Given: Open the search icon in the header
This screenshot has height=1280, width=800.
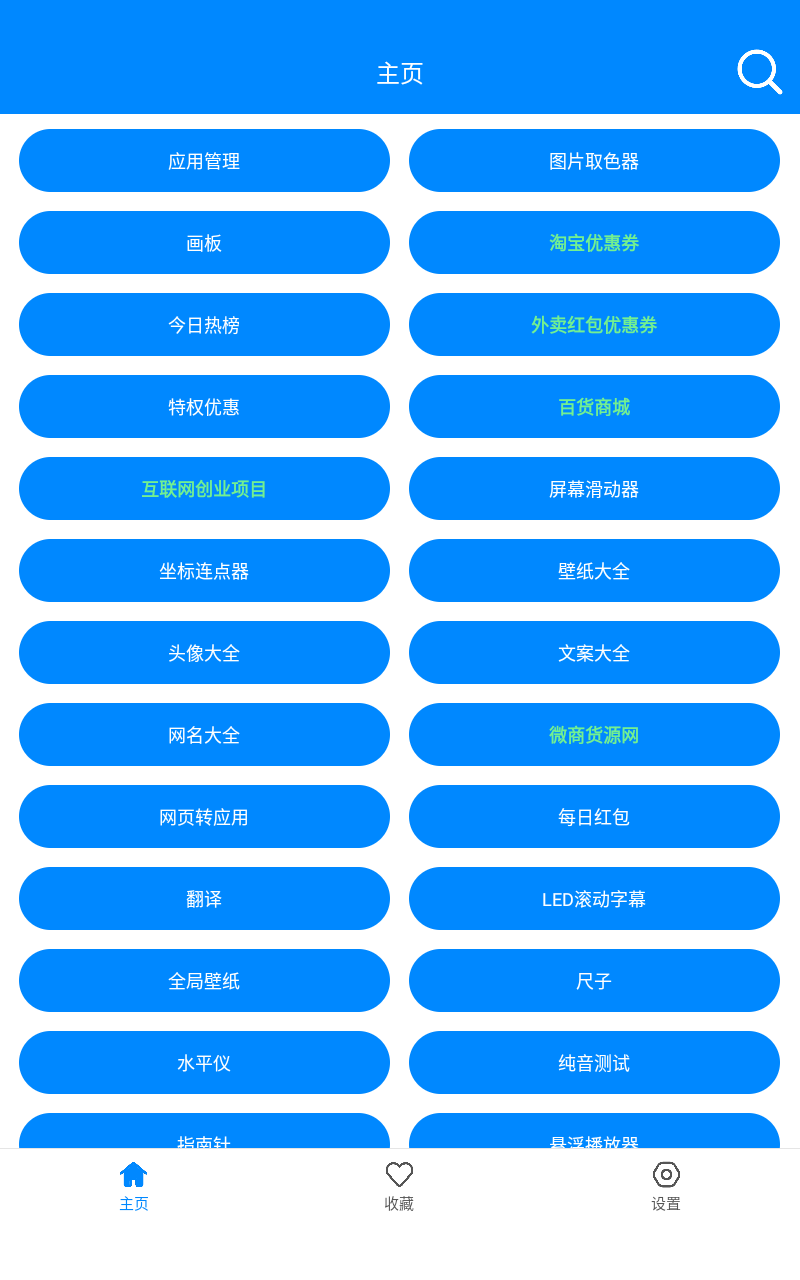Looking at the screenshot, I should tap(759, 72).
